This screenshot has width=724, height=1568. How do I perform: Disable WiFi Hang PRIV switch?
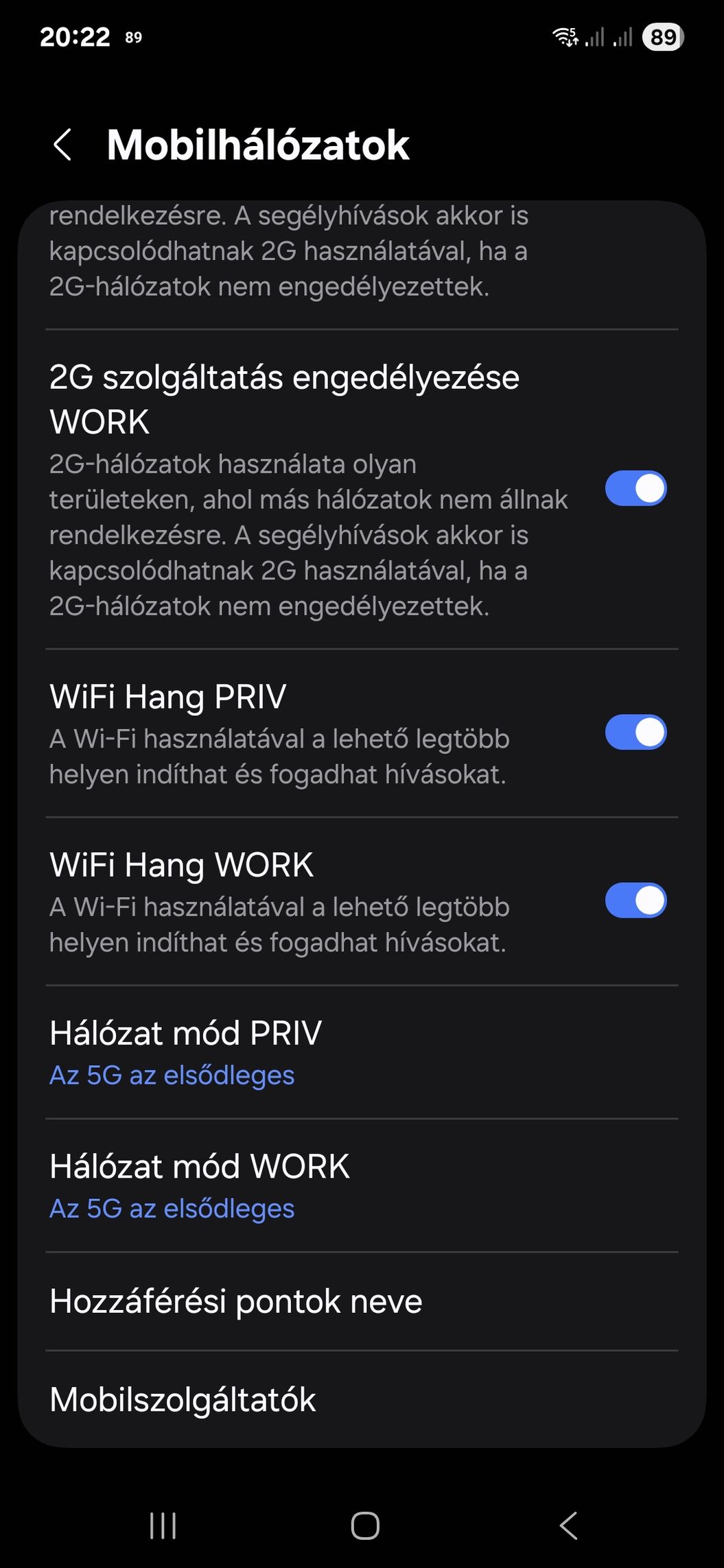635,732
